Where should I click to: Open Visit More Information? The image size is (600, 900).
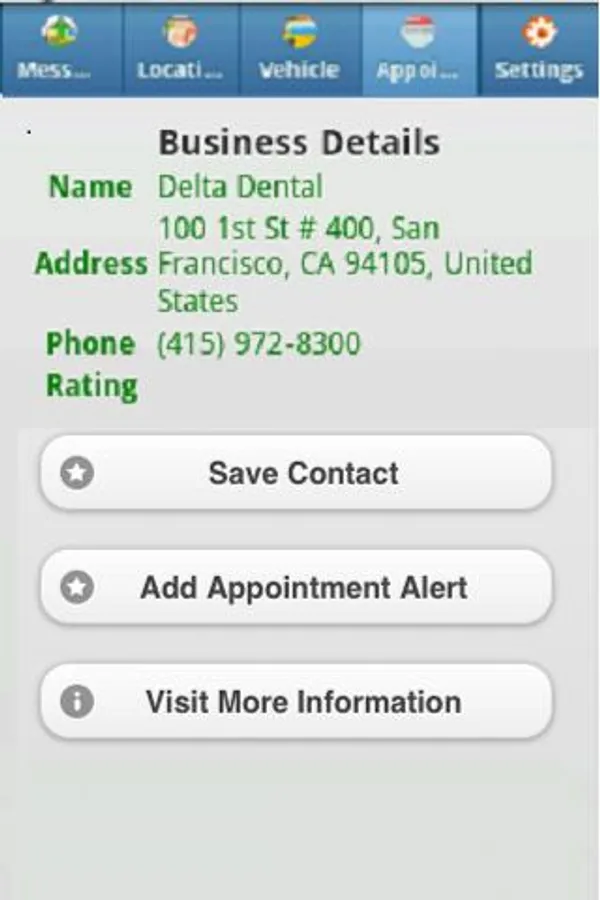pos(296,701)
